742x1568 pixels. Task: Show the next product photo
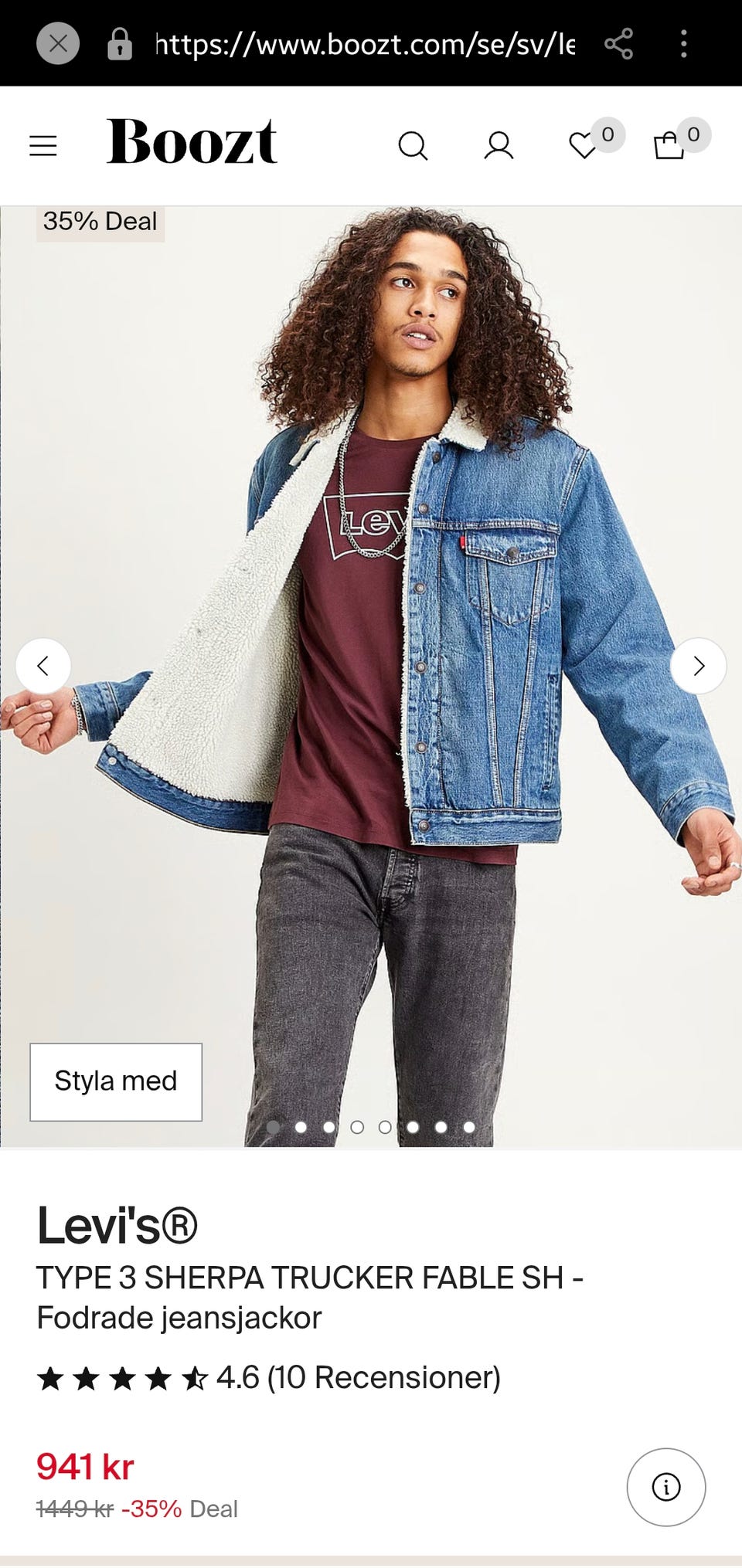699,666
